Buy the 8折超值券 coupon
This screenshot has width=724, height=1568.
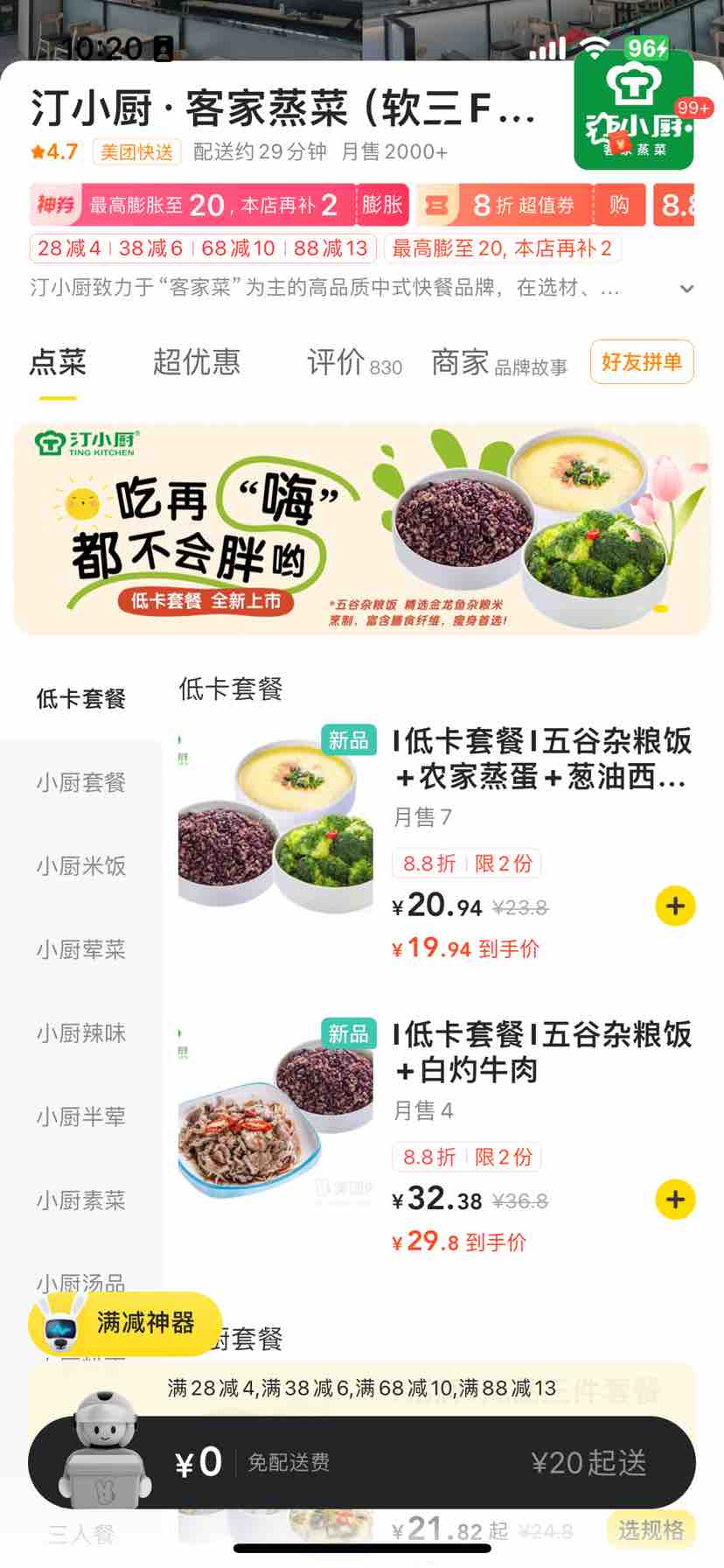pyautogui.click(x=619, y=206)
